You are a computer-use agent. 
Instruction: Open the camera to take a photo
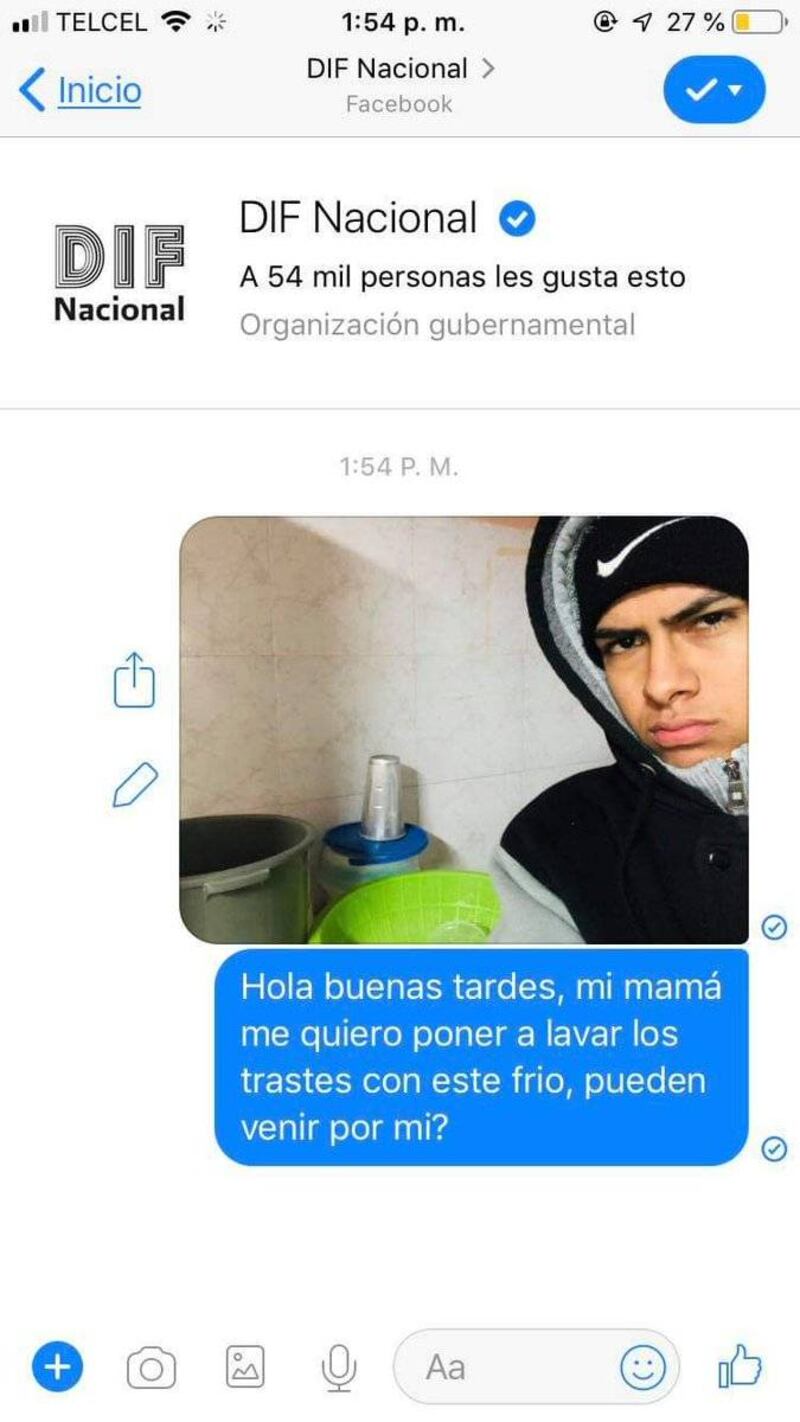(x=151, y=1367)
